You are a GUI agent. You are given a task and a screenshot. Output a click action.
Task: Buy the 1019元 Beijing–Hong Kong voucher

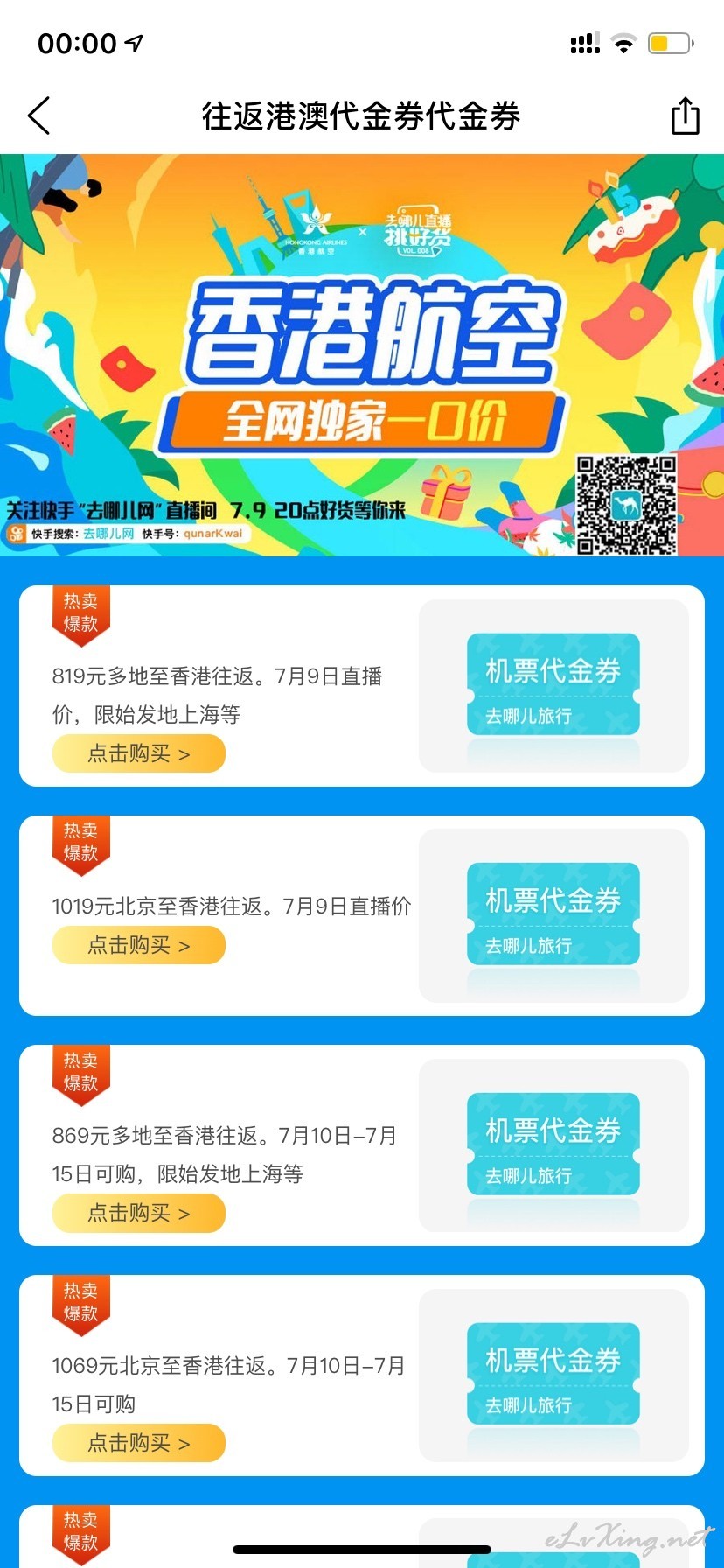coord(139,945)
